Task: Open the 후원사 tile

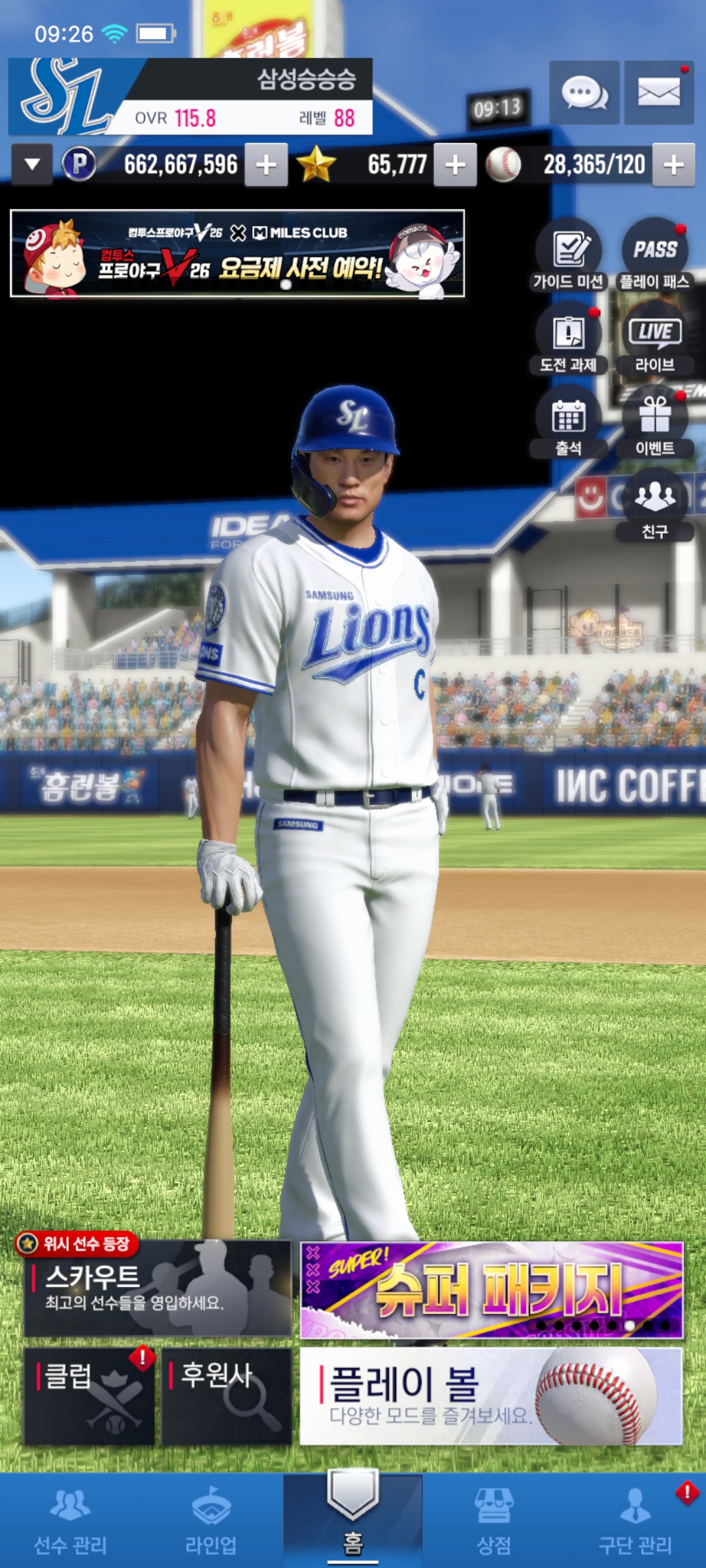Action: pos(226,1396)
